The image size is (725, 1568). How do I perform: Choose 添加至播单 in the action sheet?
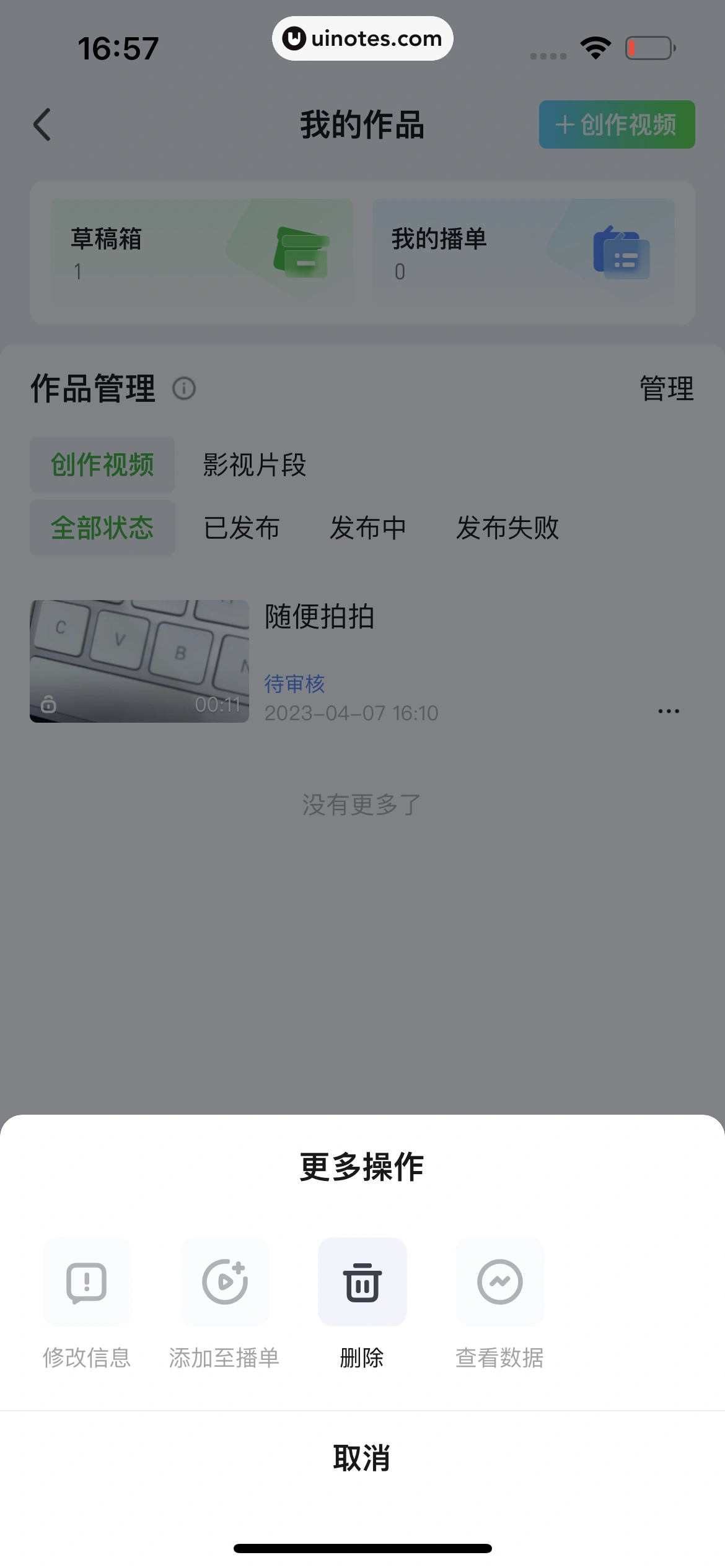click(224, 1283)
